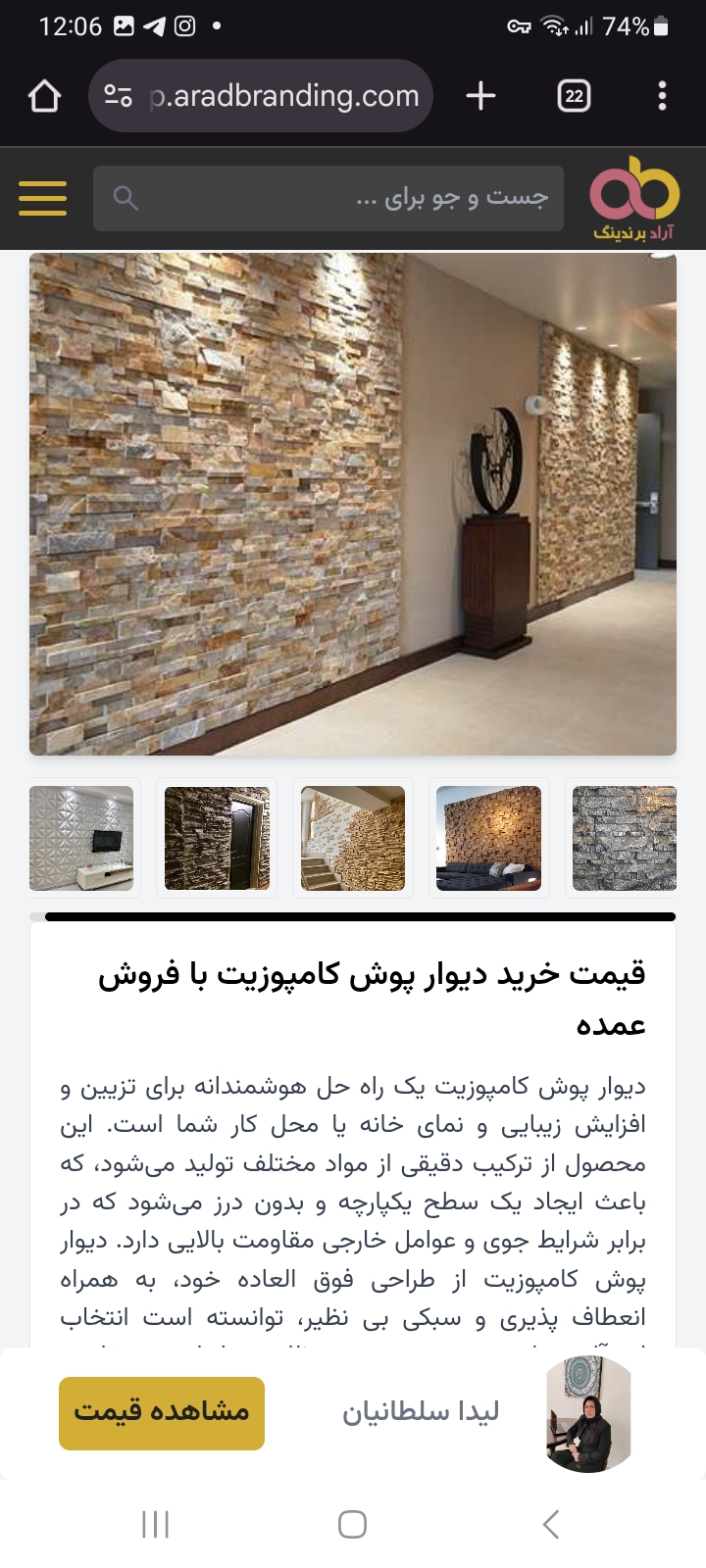This screenshot has height=1568, width=706.
Task: Open a new browser tab
Action: 480,96
